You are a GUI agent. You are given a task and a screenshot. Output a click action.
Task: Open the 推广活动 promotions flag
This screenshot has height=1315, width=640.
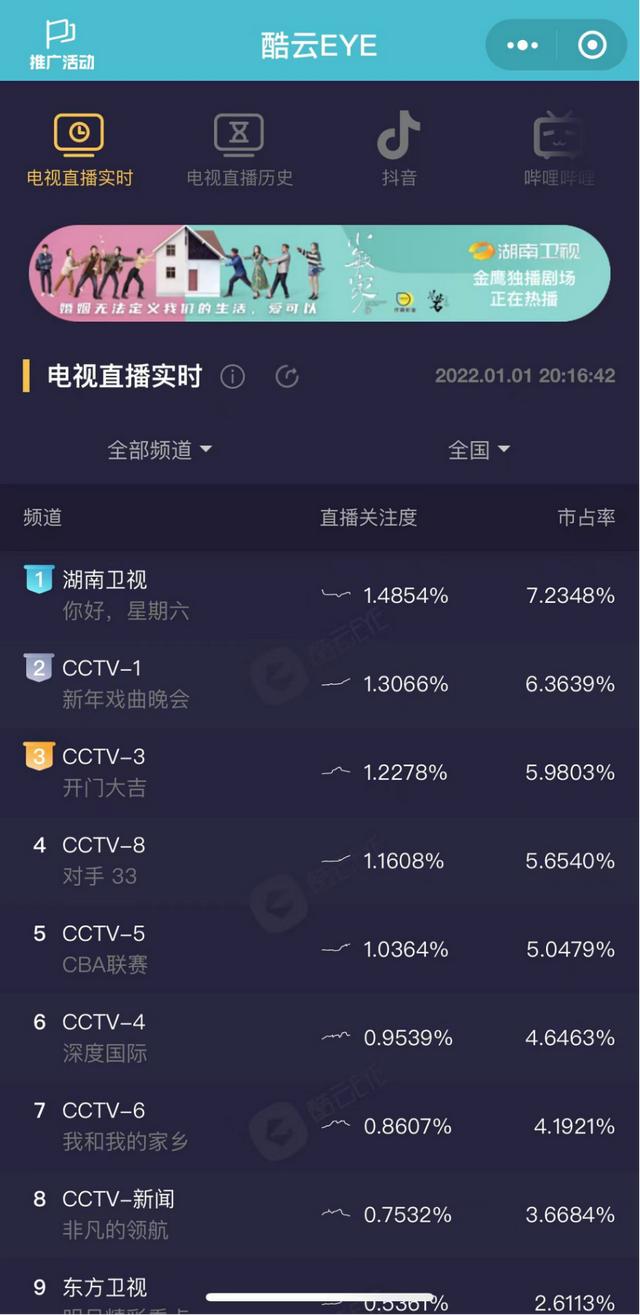click(x=61, y=44)
